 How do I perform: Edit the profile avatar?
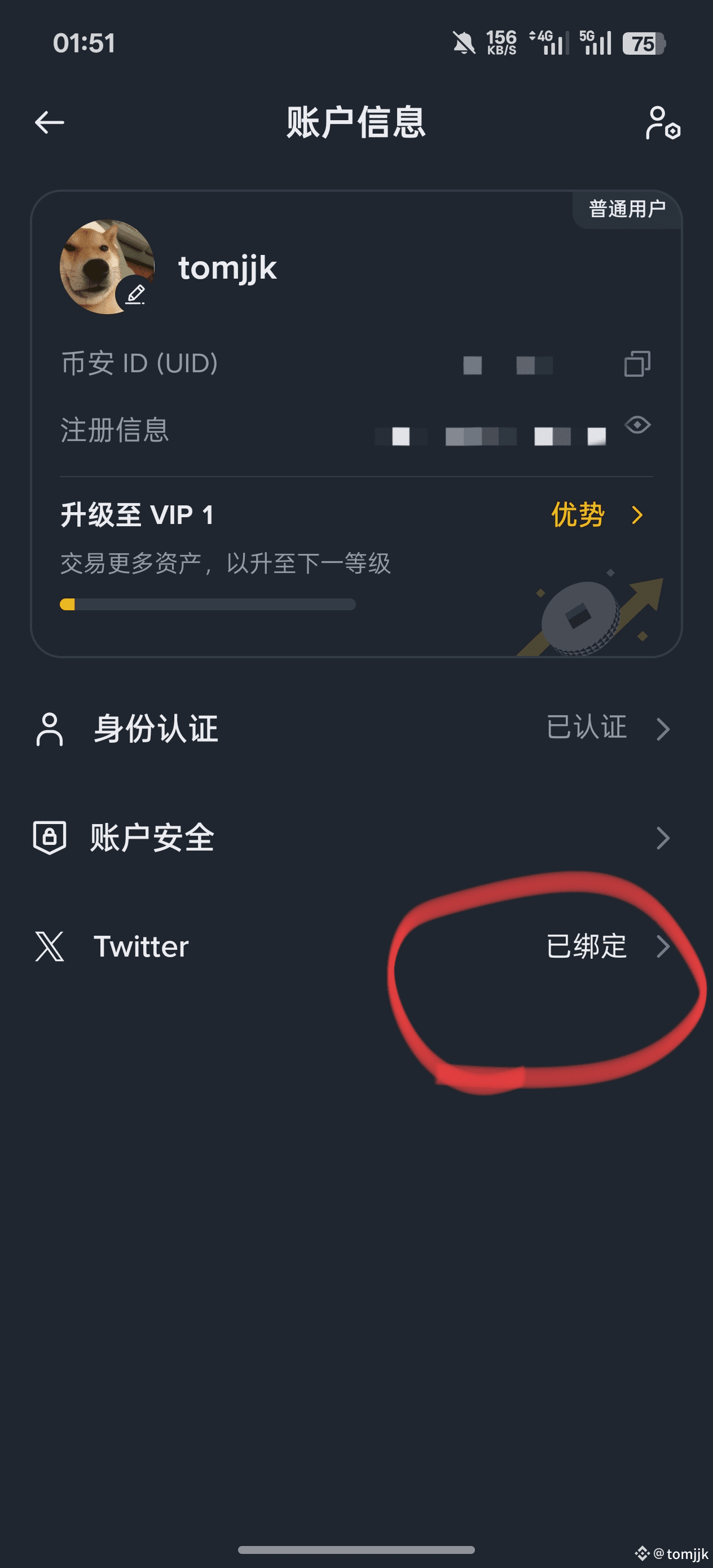pyautogui.click(x=135, y=295)
